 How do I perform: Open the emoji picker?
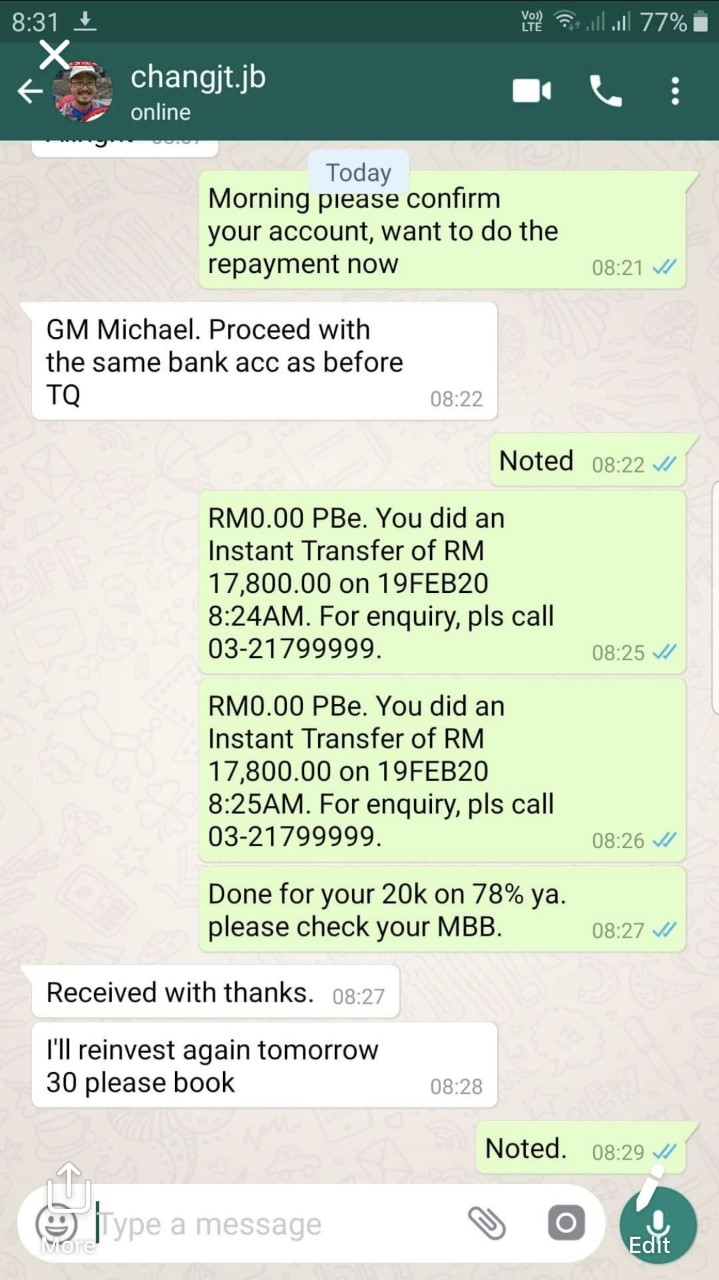pos(55,1224)
